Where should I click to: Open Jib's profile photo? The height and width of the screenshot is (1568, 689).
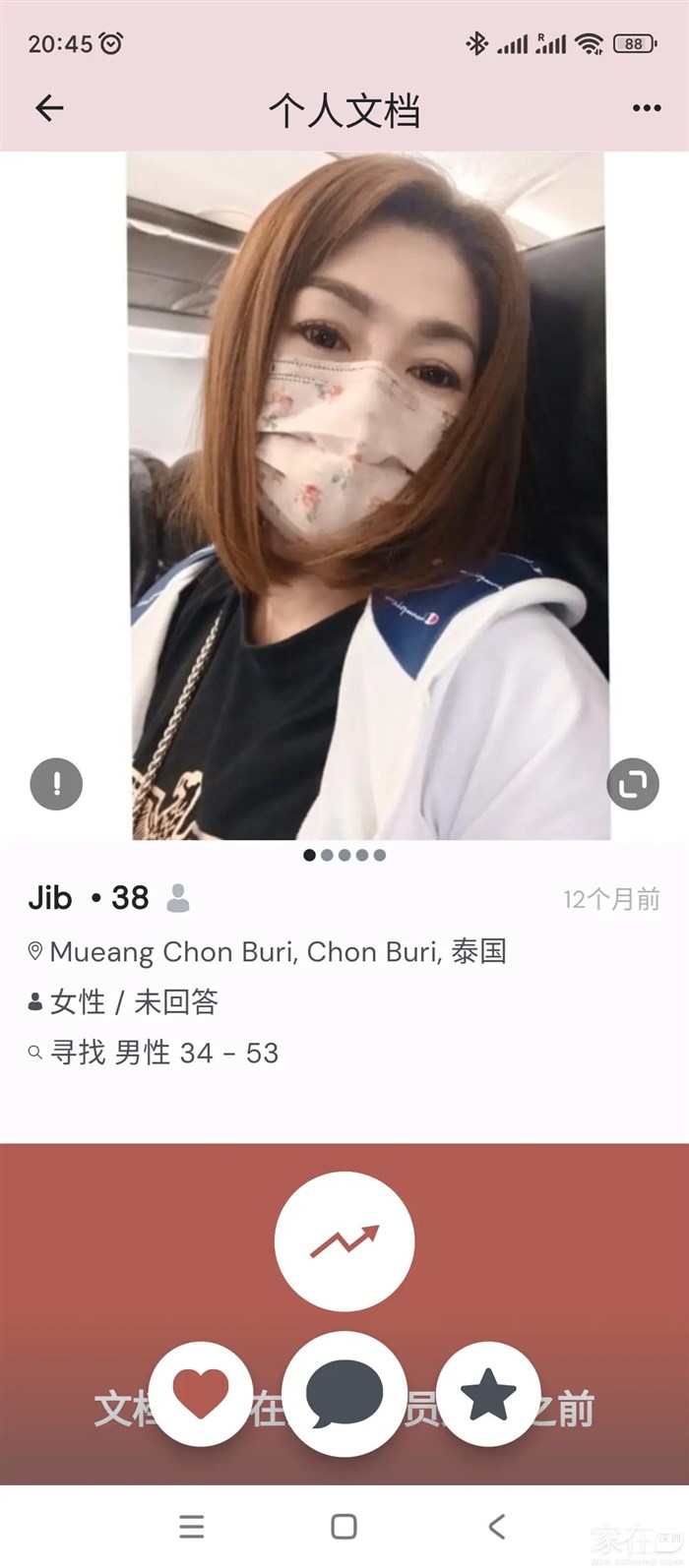pyautogui.click(x=368, y=492)
